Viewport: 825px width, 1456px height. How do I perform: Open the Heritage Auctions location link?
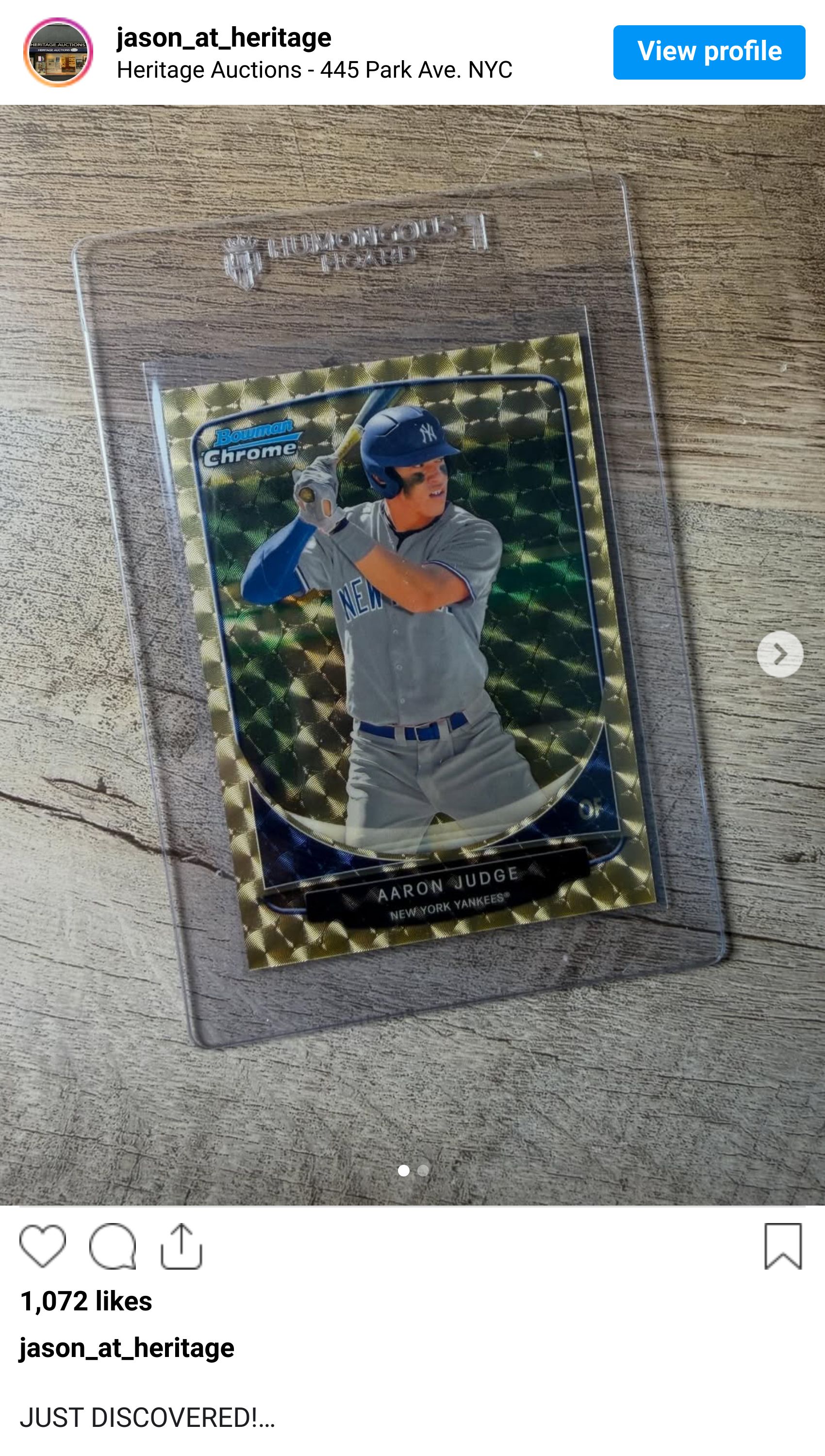click(x=314, y=70)
